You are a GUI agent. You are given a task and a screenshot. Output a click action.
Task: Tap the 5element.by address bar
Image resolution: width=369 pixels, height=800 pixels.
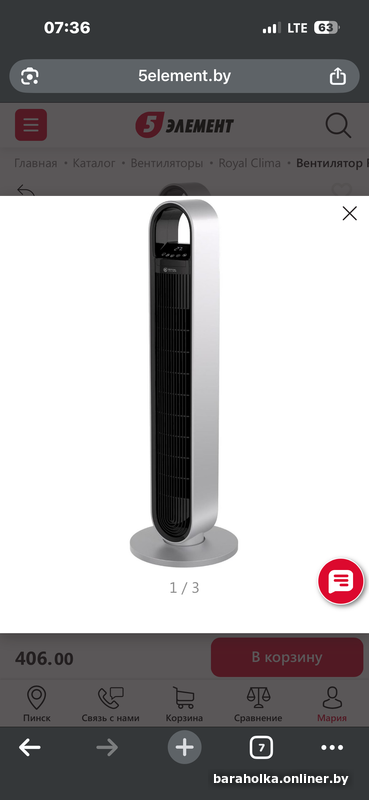point(184,76)
